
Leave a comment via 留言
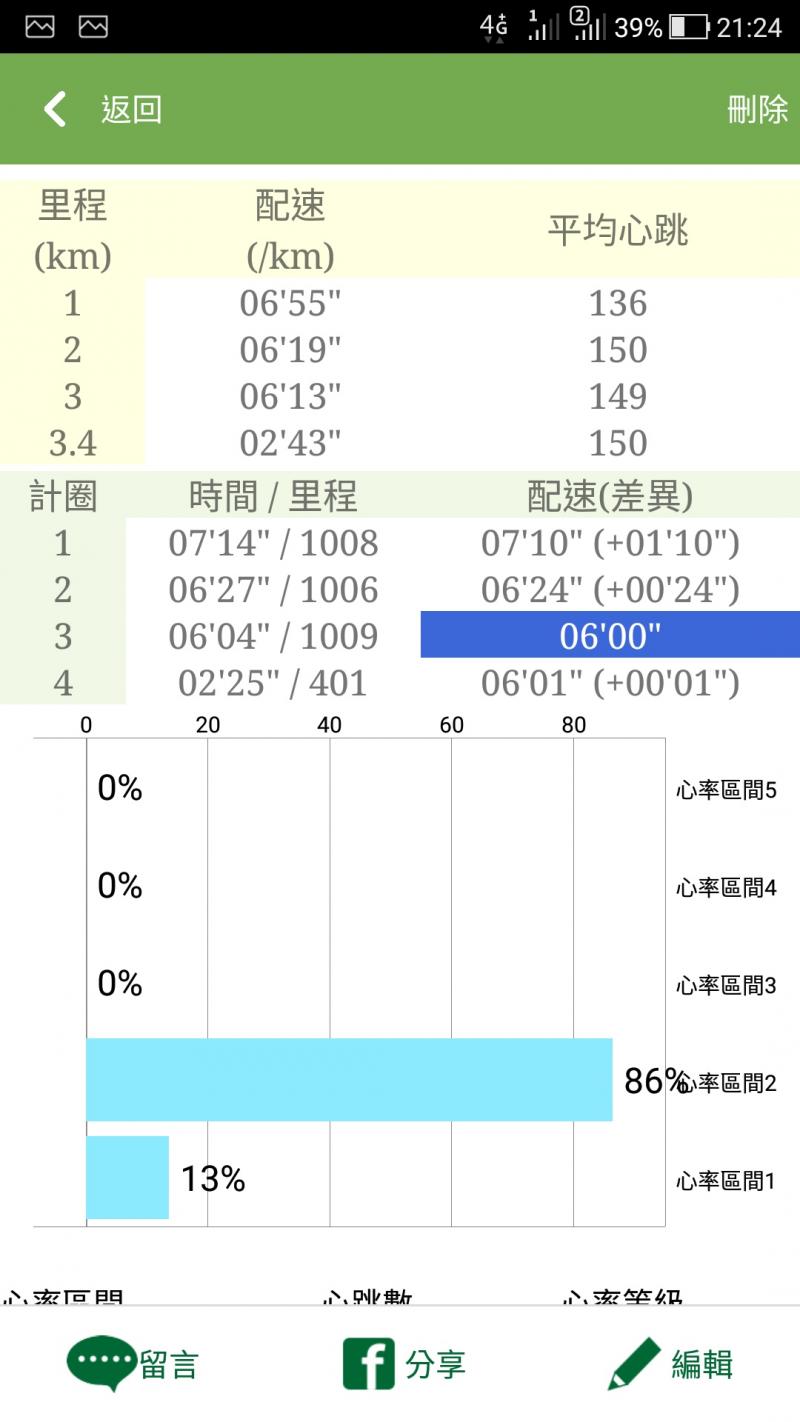(x=134, y=1364)
